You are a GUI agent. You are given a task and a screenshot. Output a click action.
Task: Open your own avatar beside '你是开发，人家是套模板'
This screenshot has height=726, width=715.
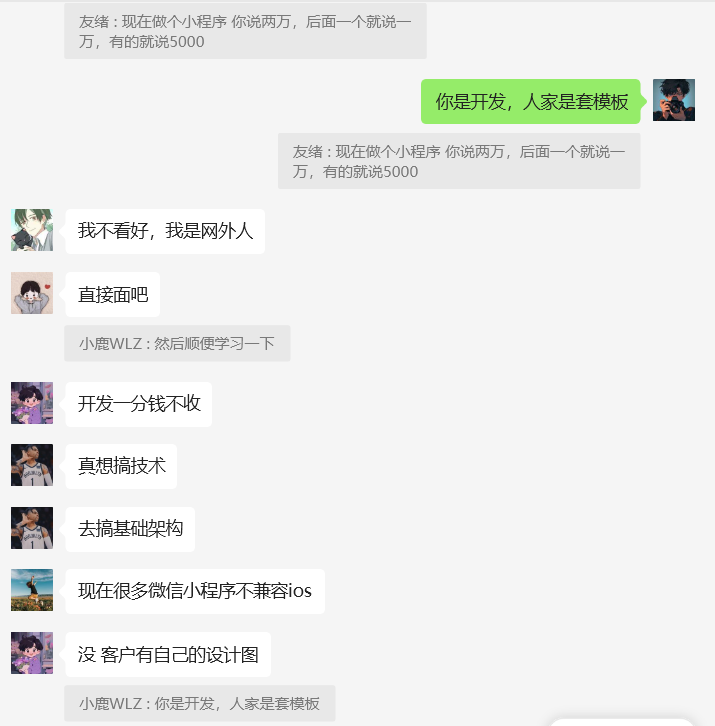tap(674, 100)
